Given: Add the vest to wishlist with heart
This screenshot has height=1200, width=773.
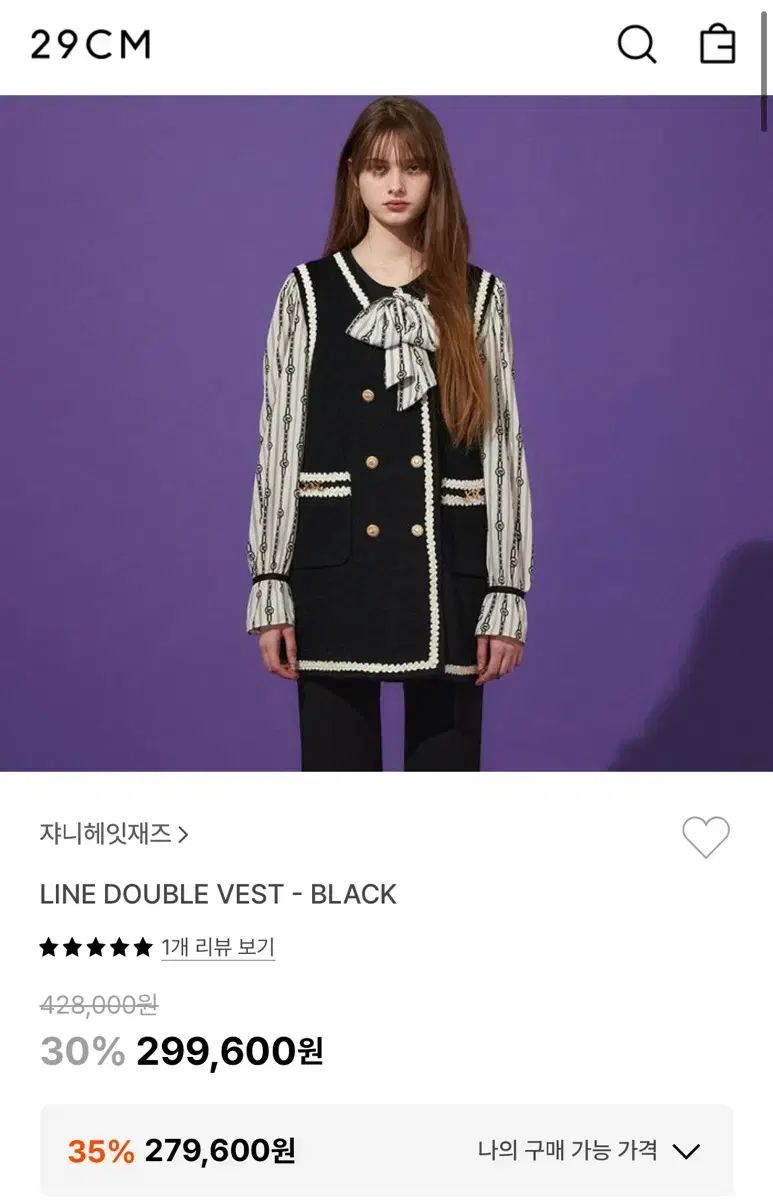Looking at the screenshot, I should pyautogui.click(x=706, y=837).
